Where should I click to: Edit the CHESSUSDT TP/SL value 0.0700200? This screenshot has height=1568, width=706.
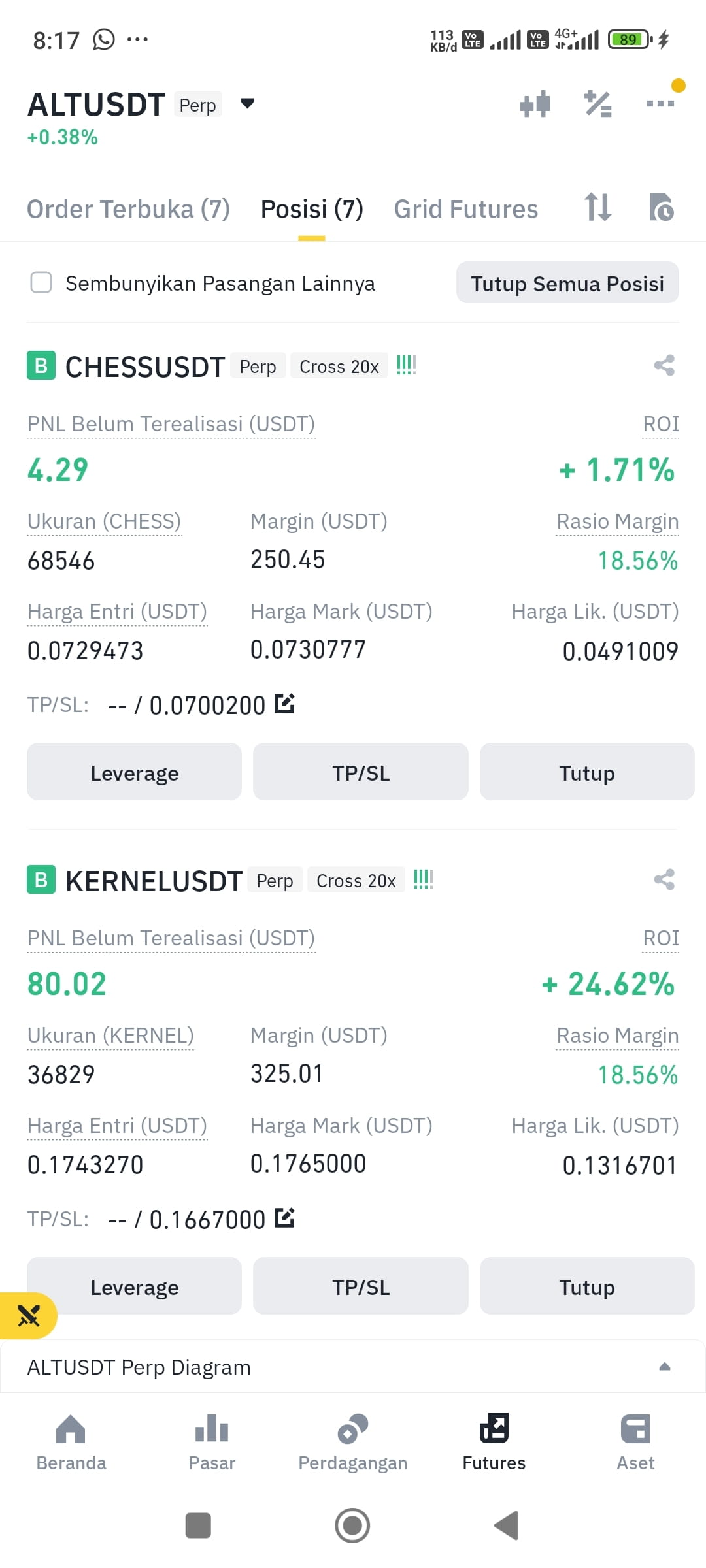point(284,704)
